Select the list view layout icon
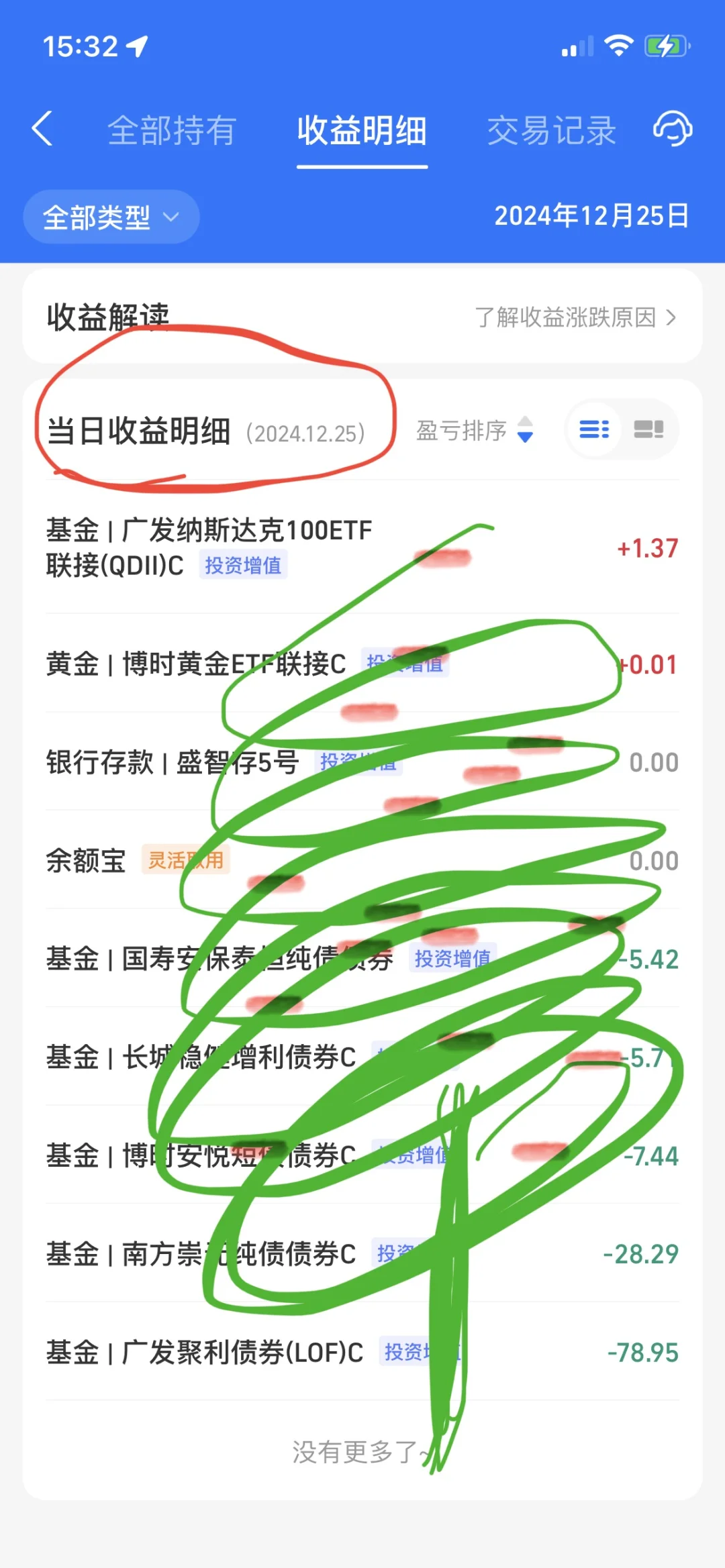Image resolution: width=725 pixels, height=1568 pixels. click(x=594, y=429)
